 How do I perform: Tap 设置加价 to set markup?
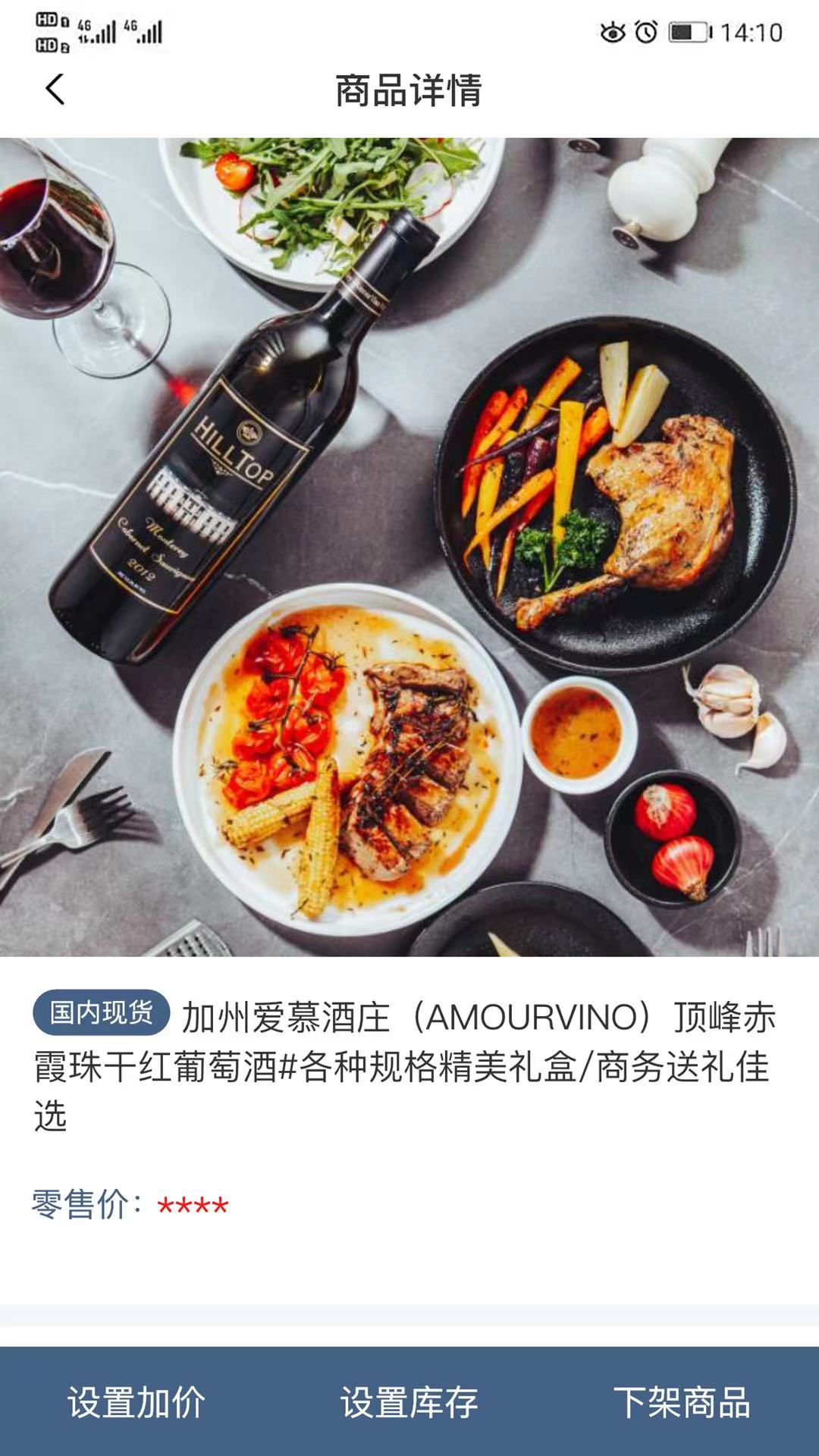(x=136, y=1402)
